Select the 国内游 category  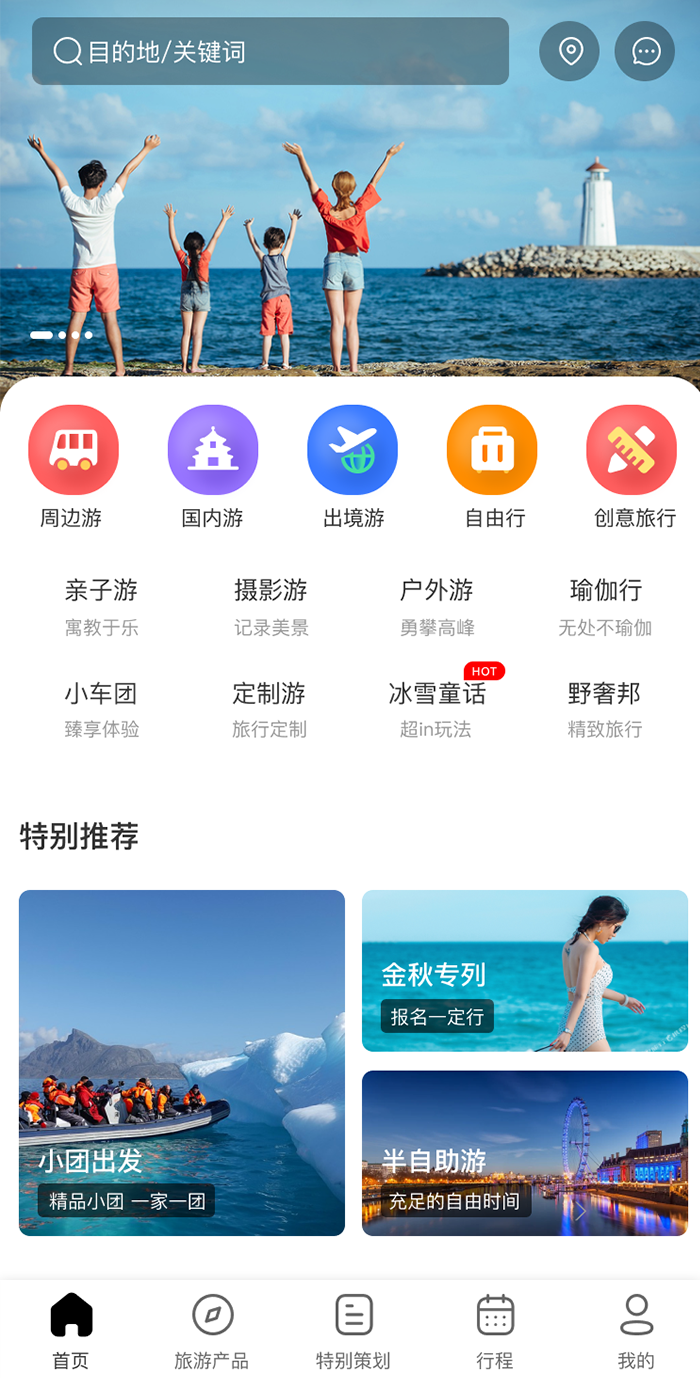point(212,466)
